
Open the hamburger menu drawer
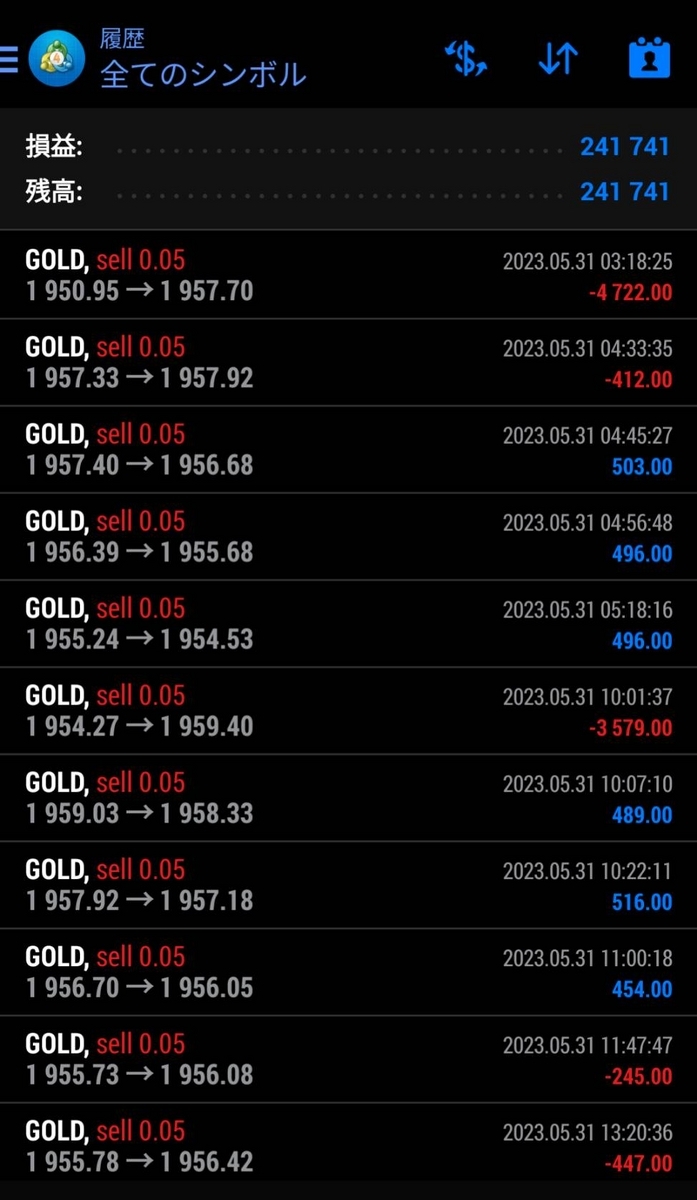9,60
